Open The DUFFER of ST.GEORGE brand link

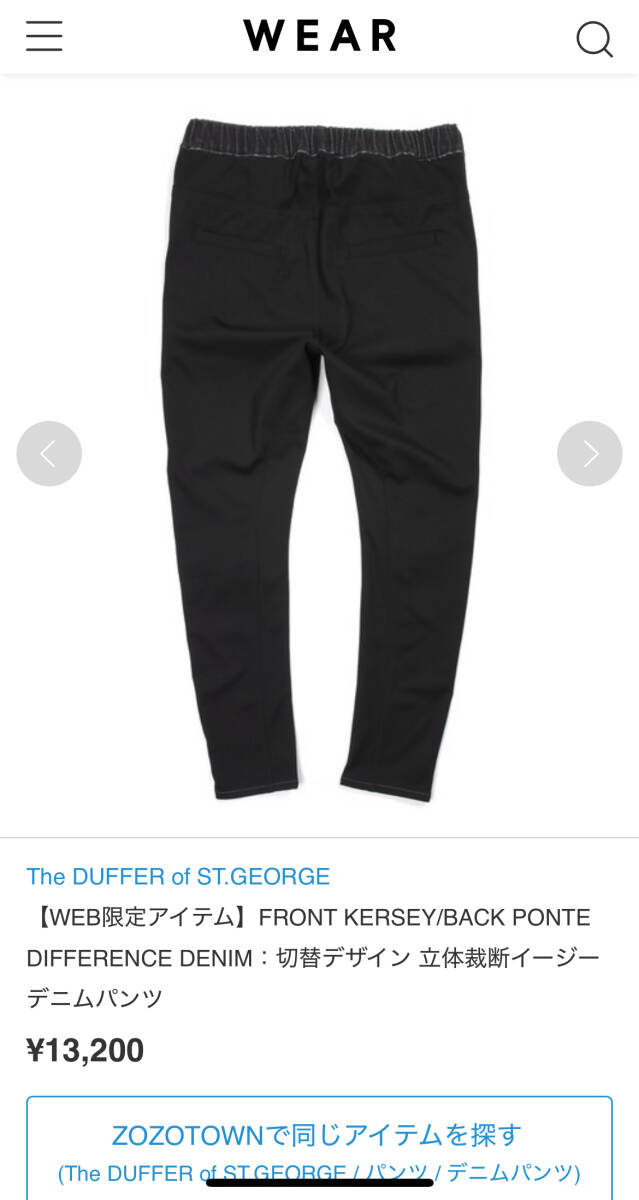[x=178, y=877]
